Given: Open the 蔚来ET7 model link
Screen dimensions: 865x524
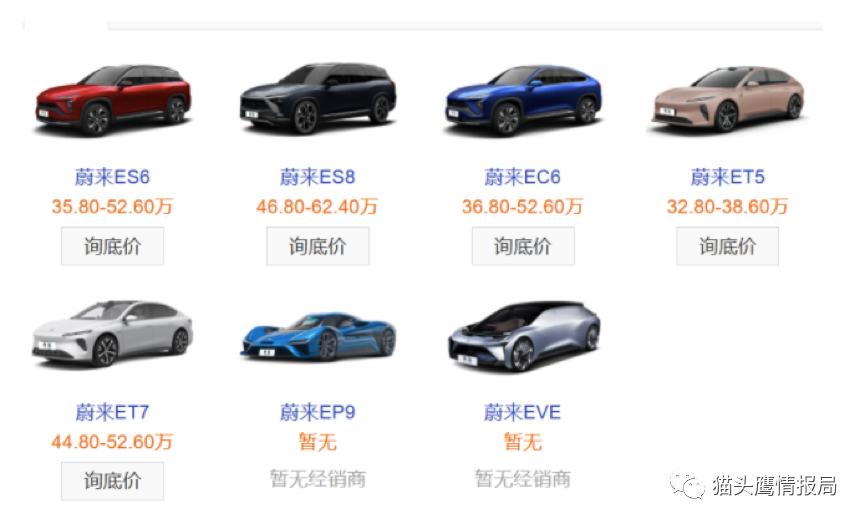Looking at the screenshot, I should 112,412.
